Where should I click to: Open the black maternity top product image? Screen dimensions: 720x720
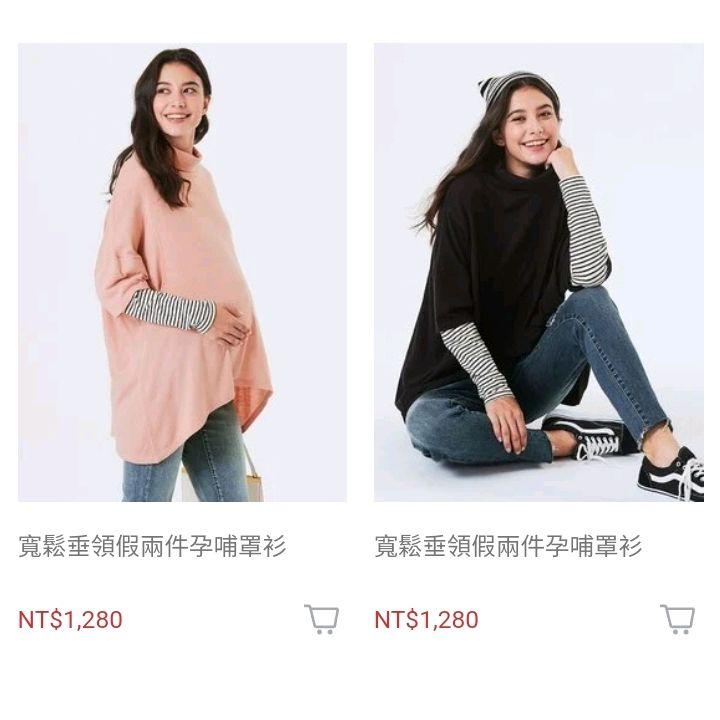(538, 272)
